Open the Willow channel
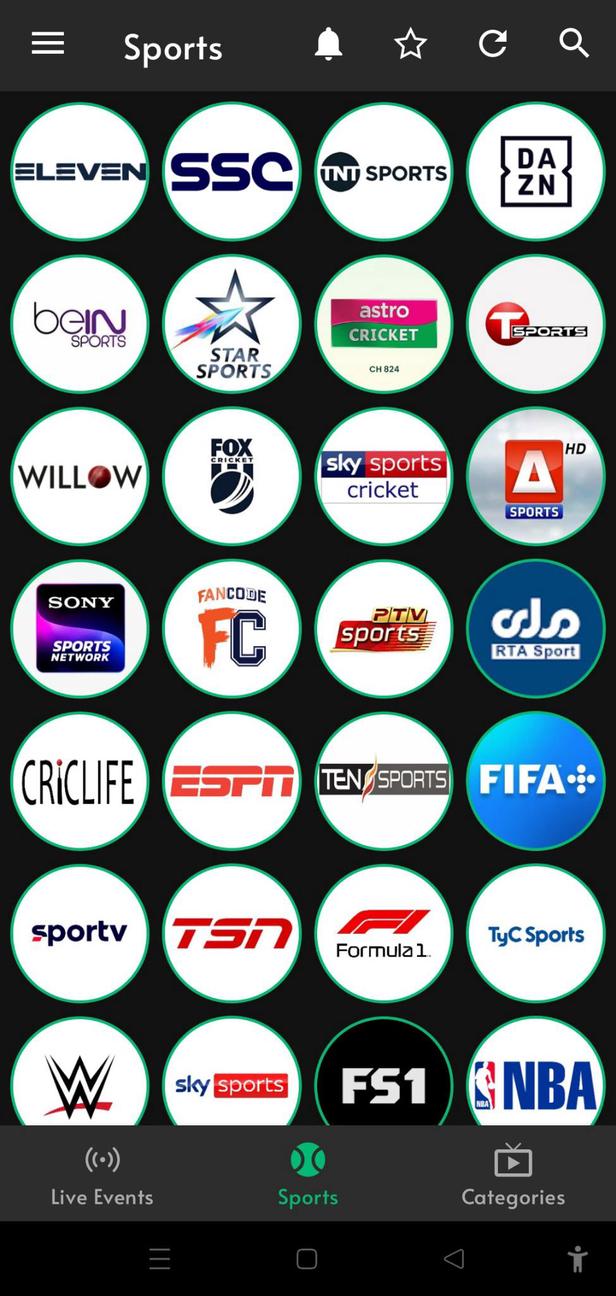 [80, 476]
